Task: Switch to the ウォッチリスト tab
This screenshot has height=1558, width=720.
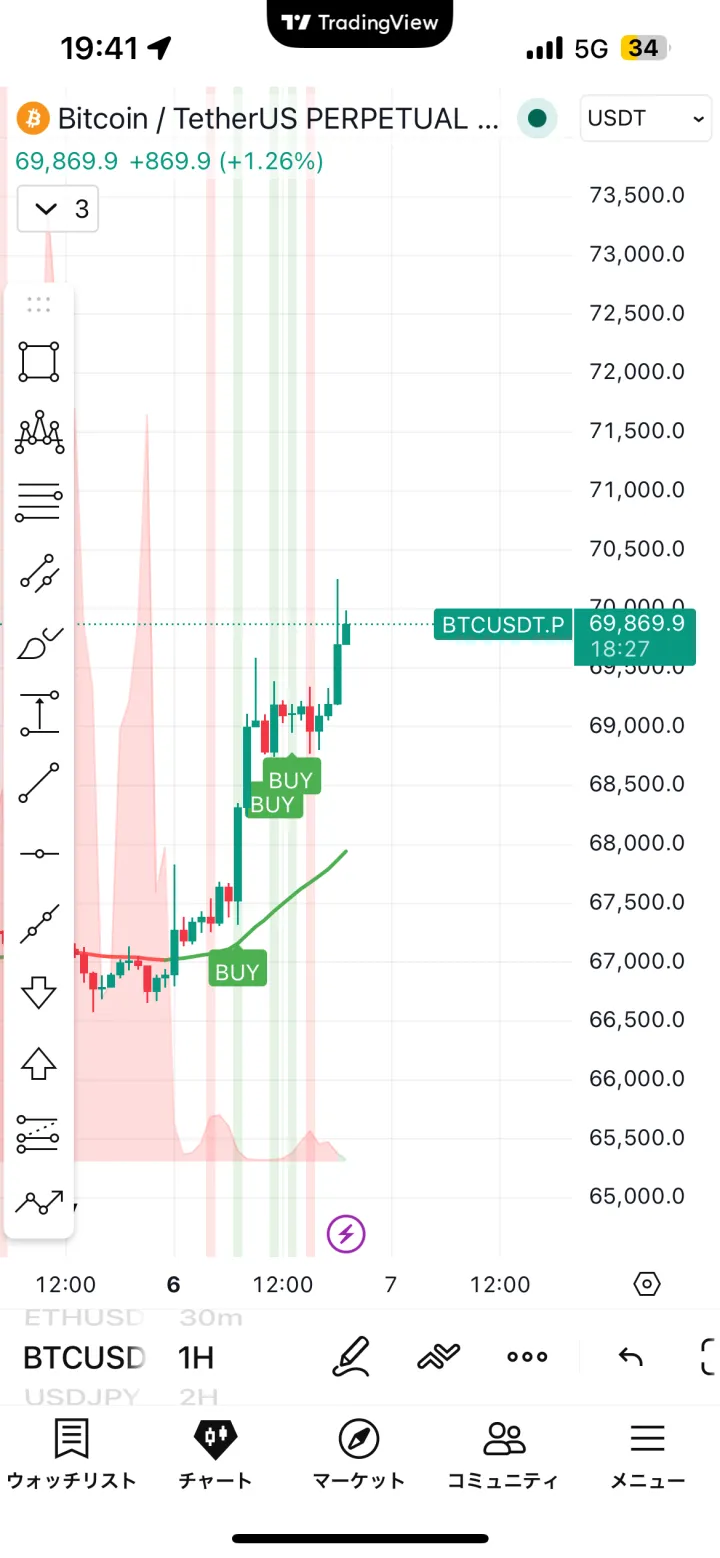Action: click(71, 1455)
